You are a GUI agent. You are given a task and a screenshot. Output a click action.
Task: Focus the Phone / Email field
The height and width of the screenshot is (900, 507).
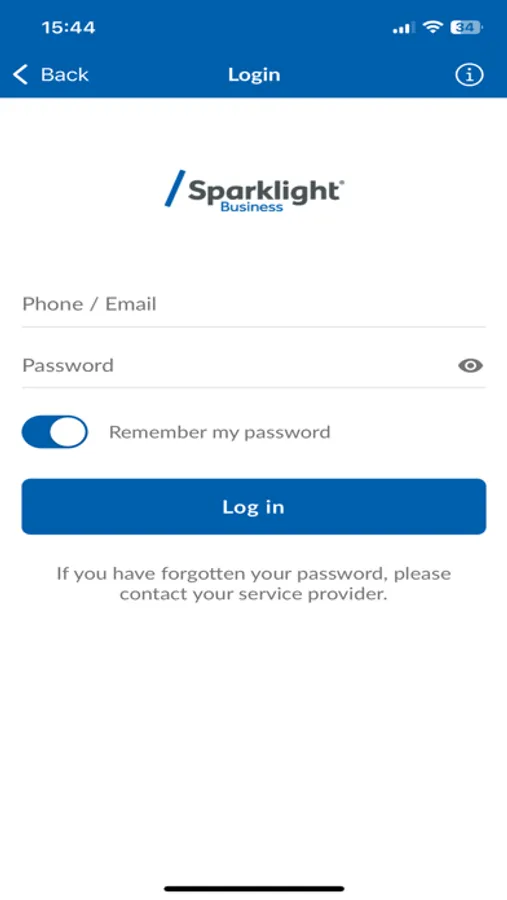(x=254, y=304)
